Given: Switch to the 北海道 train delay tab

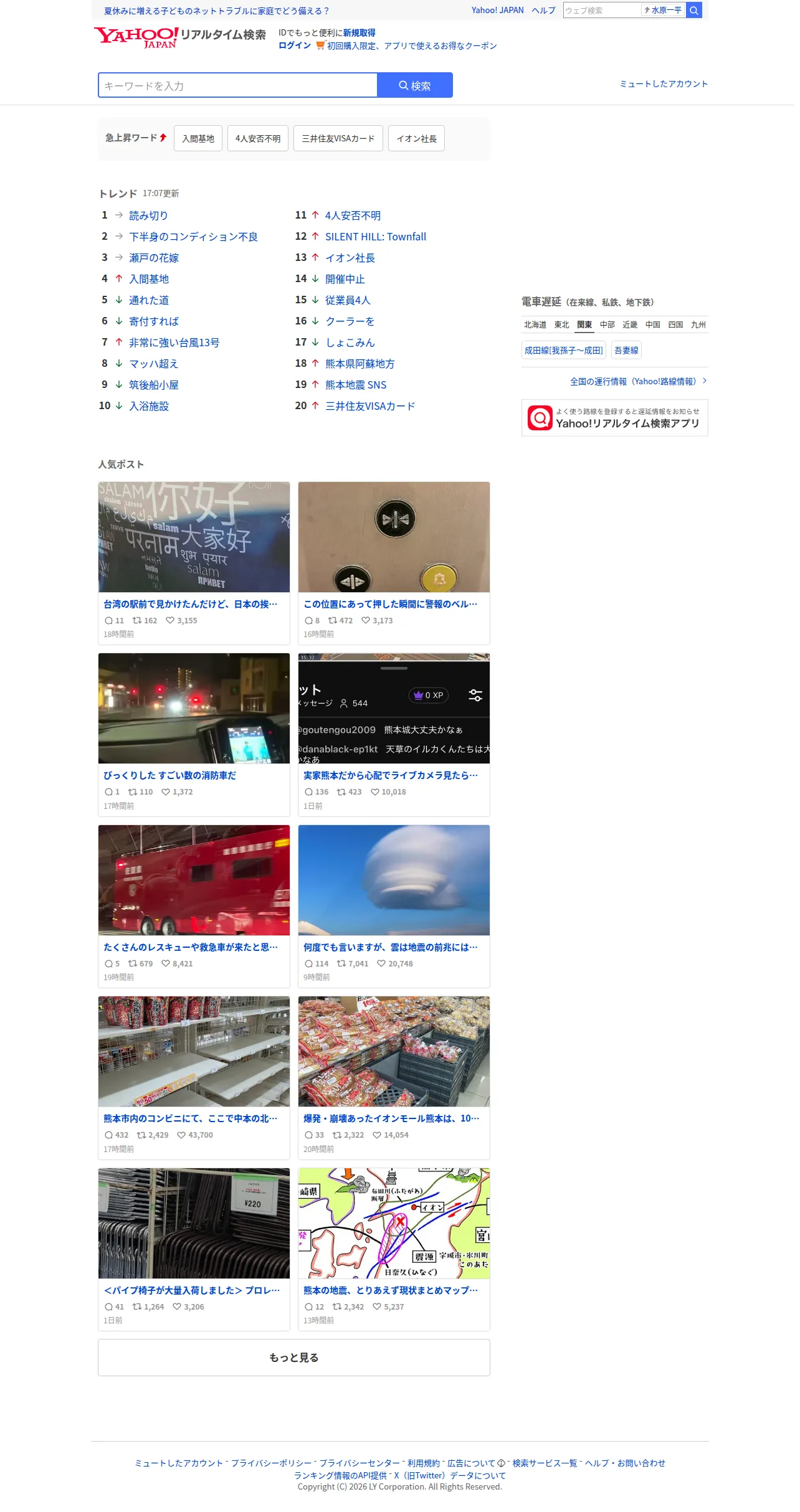Looking at the screenshot, I should pyautogui.click(x=535, y=324).
